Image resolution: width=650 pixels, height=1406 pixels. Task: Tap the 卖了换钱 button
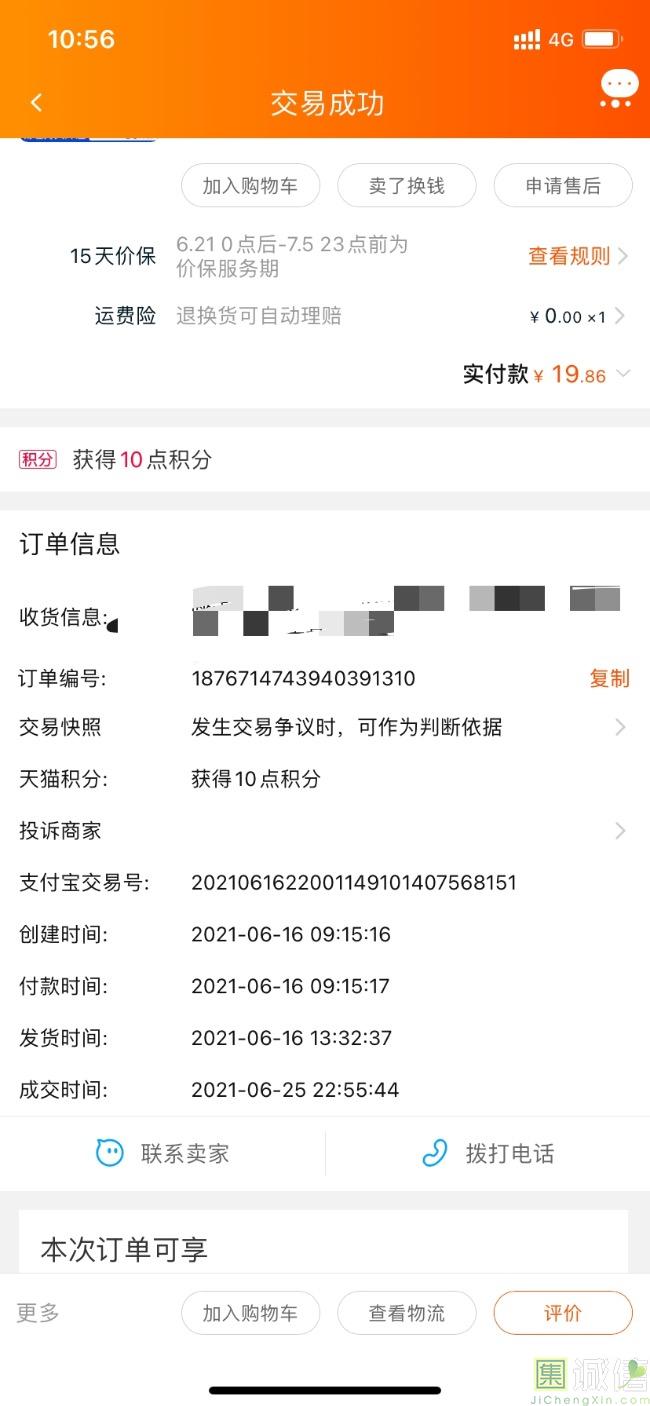(406, 186)
